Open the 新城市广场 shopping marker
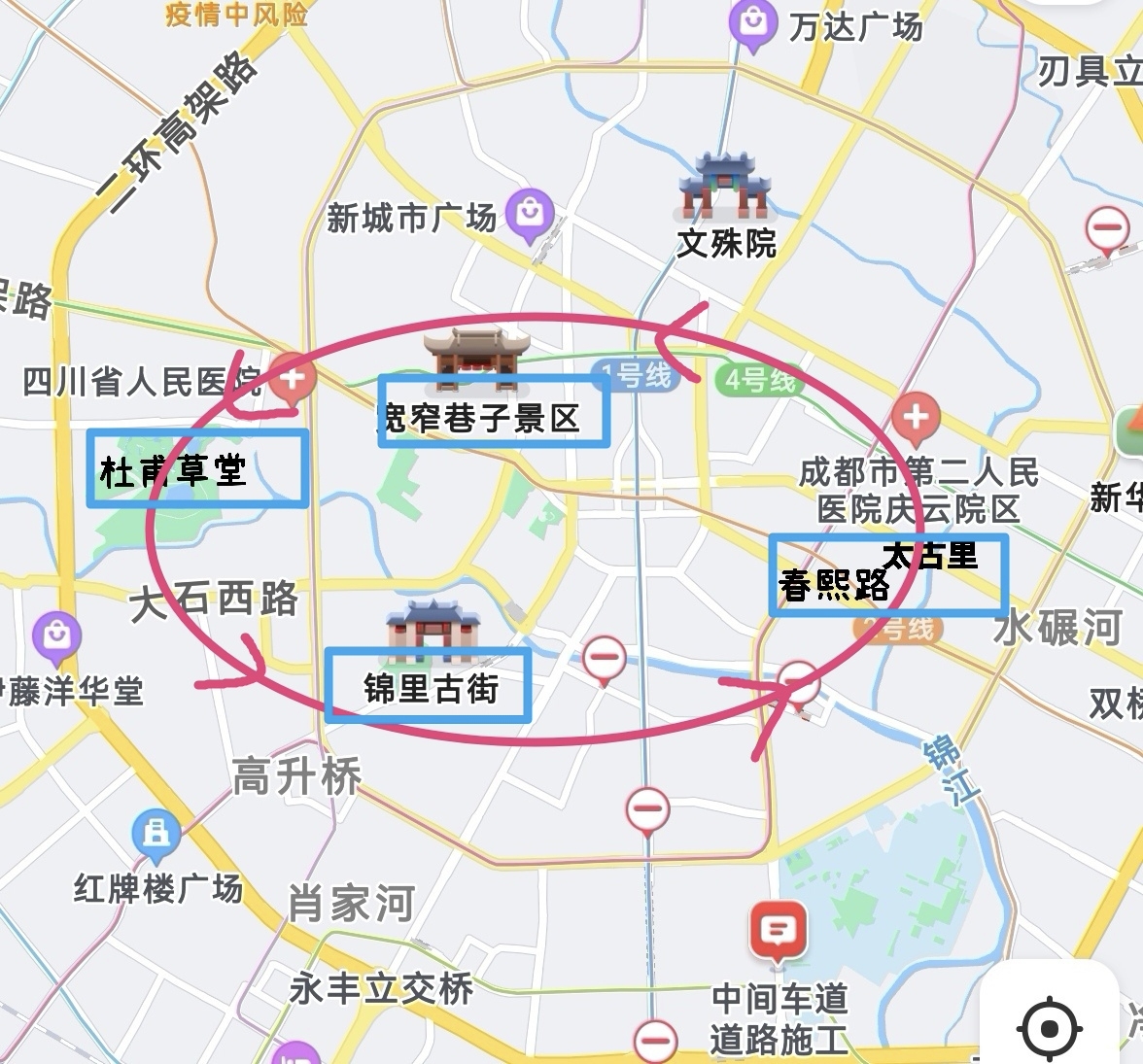 coord(532,214)
